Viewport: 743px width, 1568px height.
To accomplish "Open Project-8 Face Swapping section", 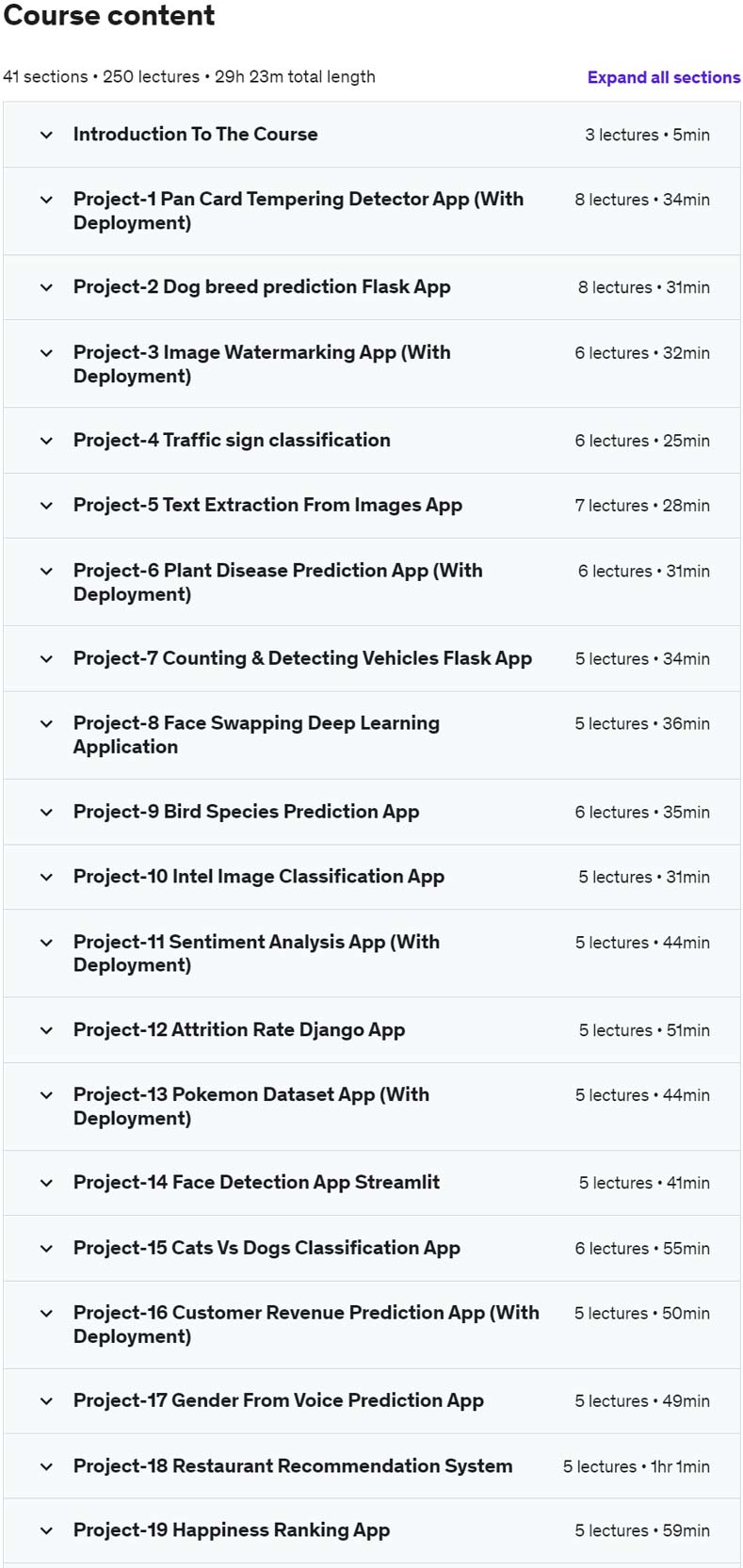I will click(372, 736).
